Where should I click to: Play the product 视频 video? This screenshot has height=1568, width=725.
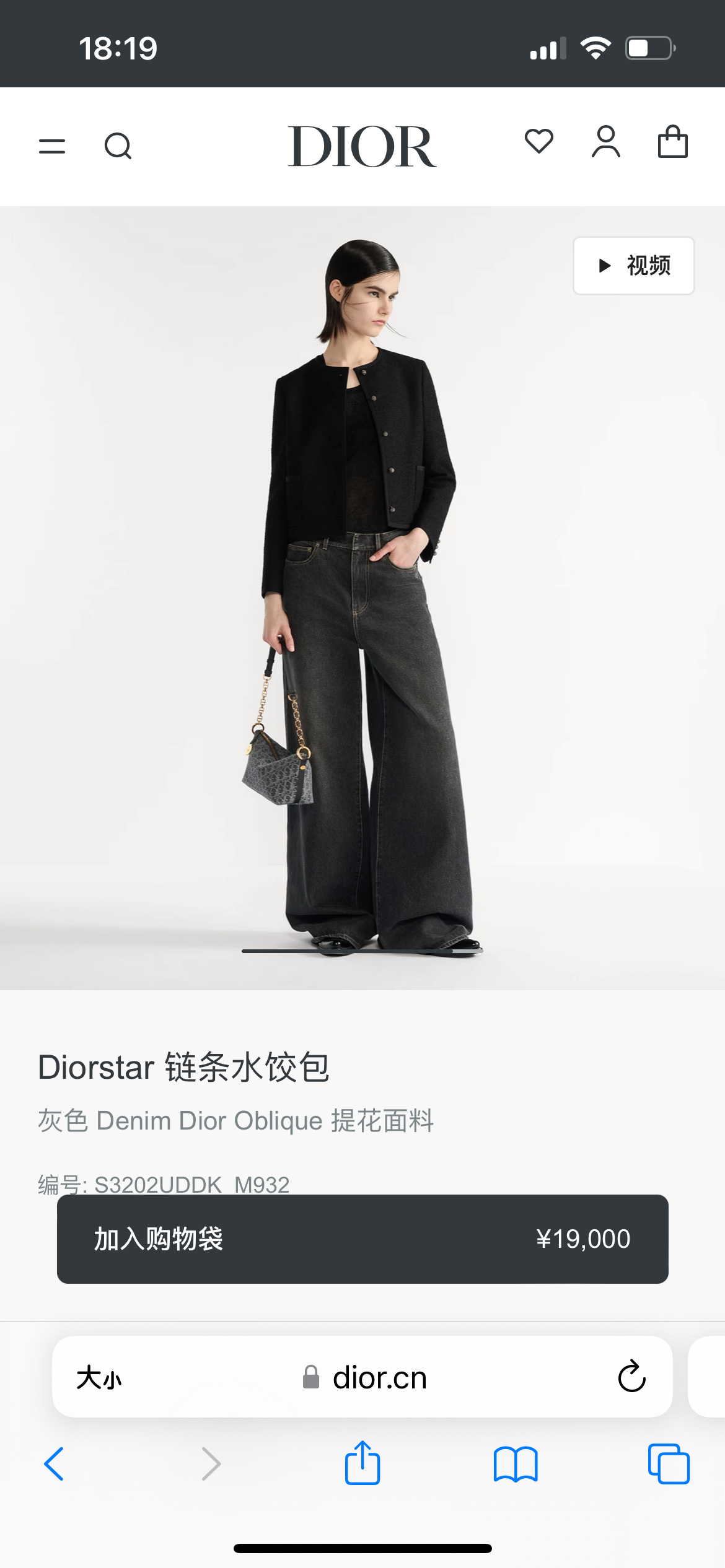click(x=633, y=266)
